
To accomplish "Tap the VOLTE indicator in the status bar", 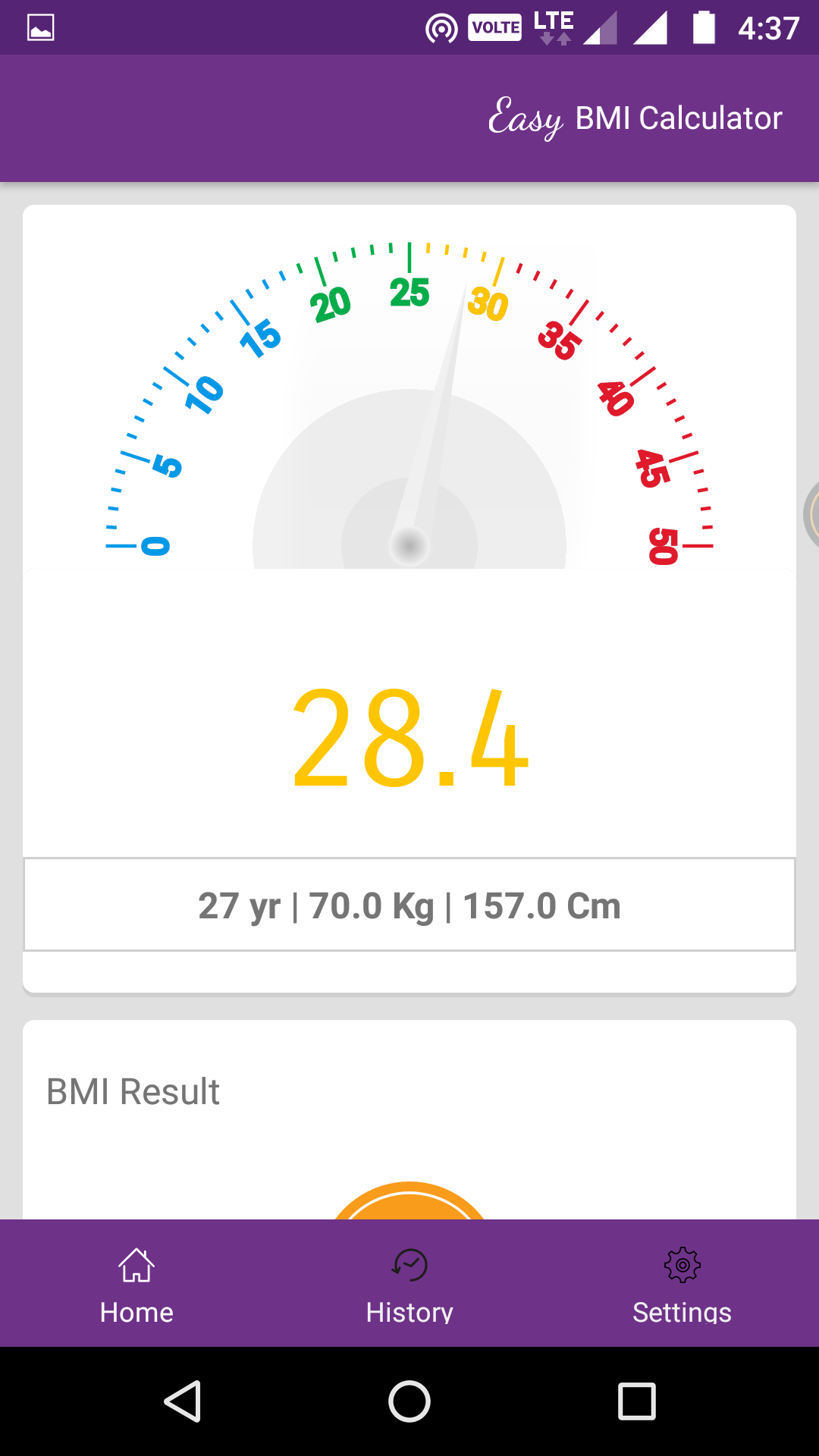I will 494,27.
